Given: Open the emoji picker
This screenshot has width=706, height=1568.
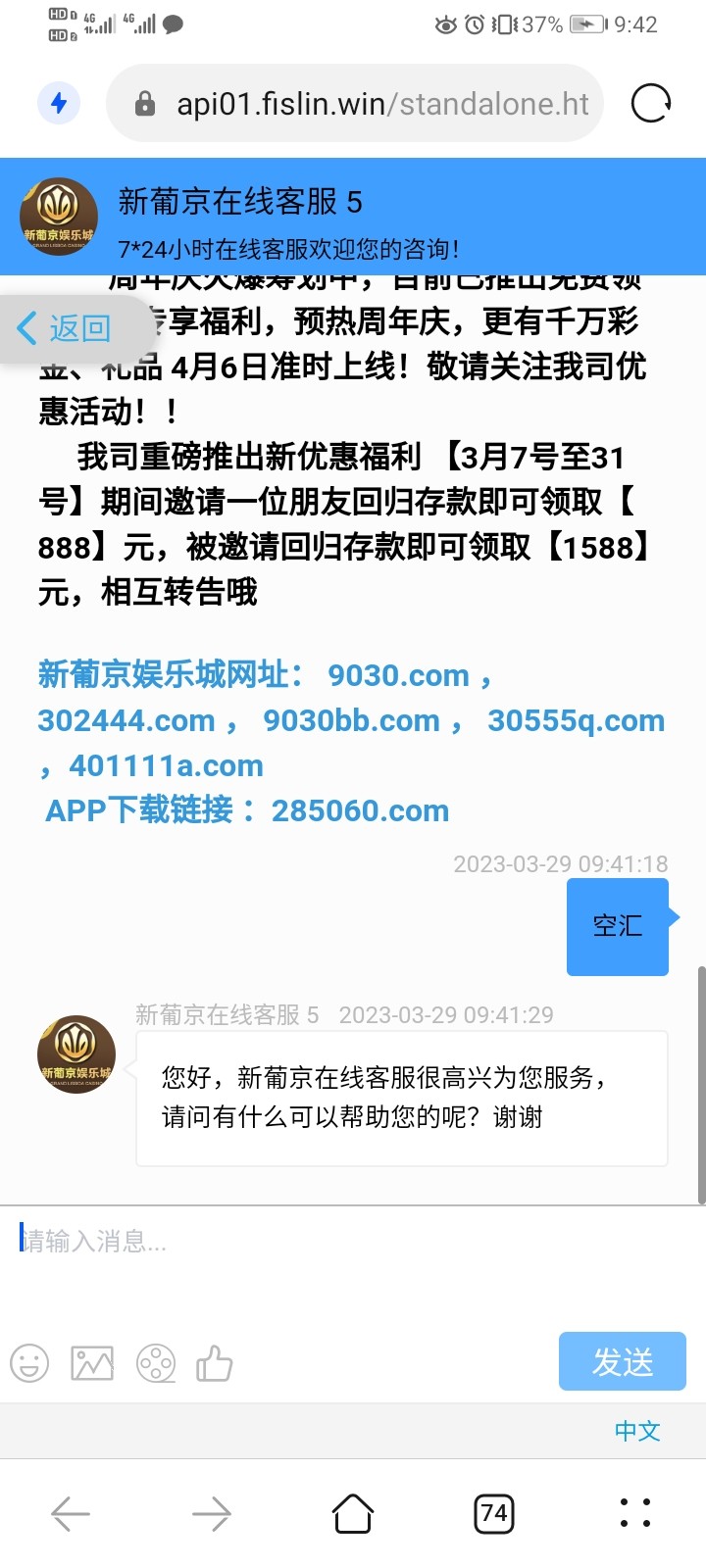Looking at the screenshot, I should (29, 1363).
